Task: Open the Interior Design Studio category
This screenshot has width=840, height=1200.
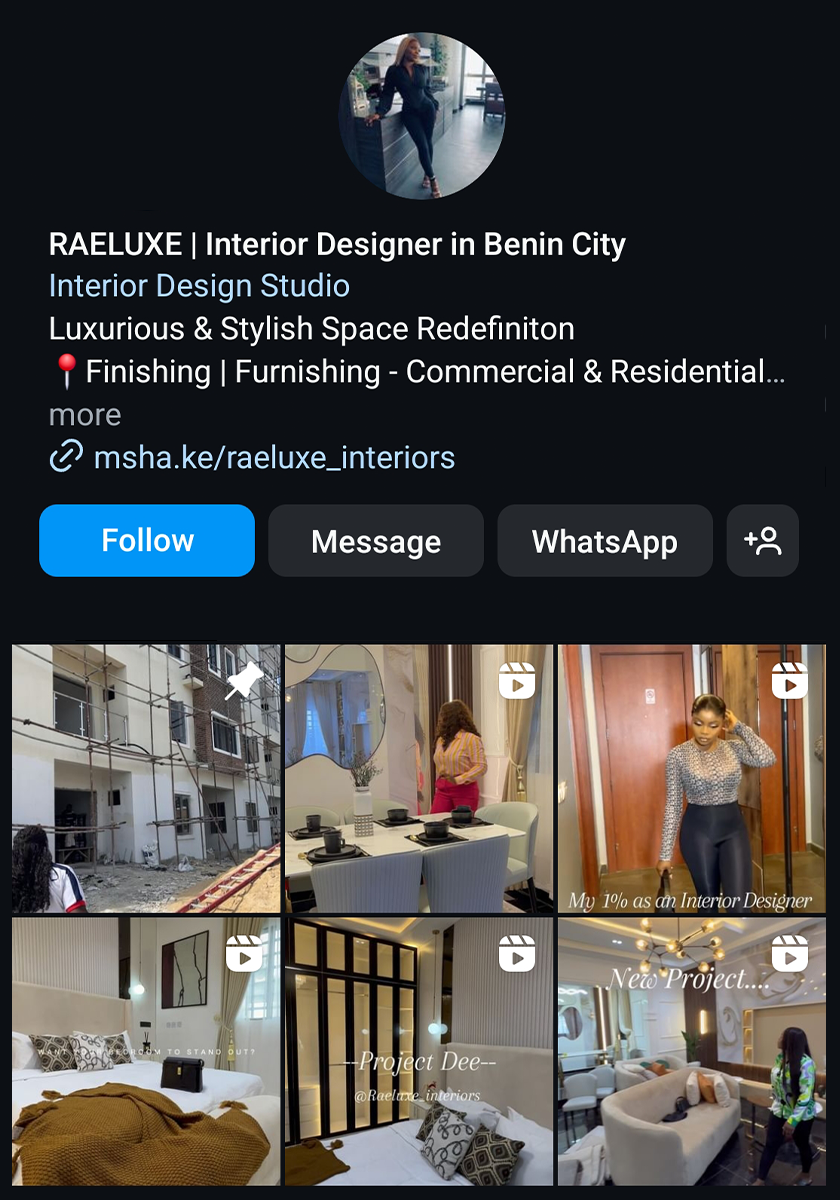Action: pyautogui.click(x=199, y=286)
